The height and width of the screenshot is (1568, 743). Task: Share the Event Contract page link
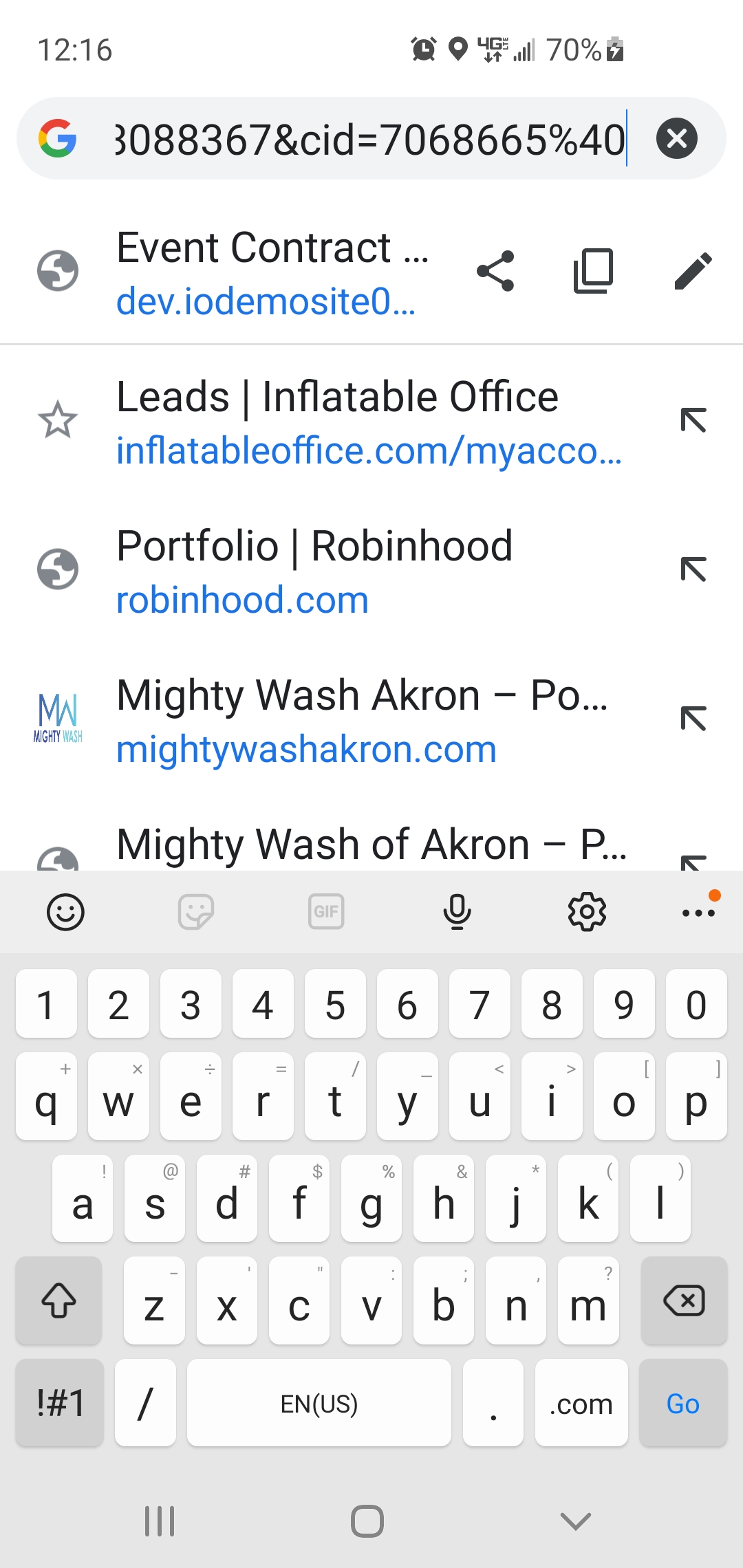pos(495,270)
